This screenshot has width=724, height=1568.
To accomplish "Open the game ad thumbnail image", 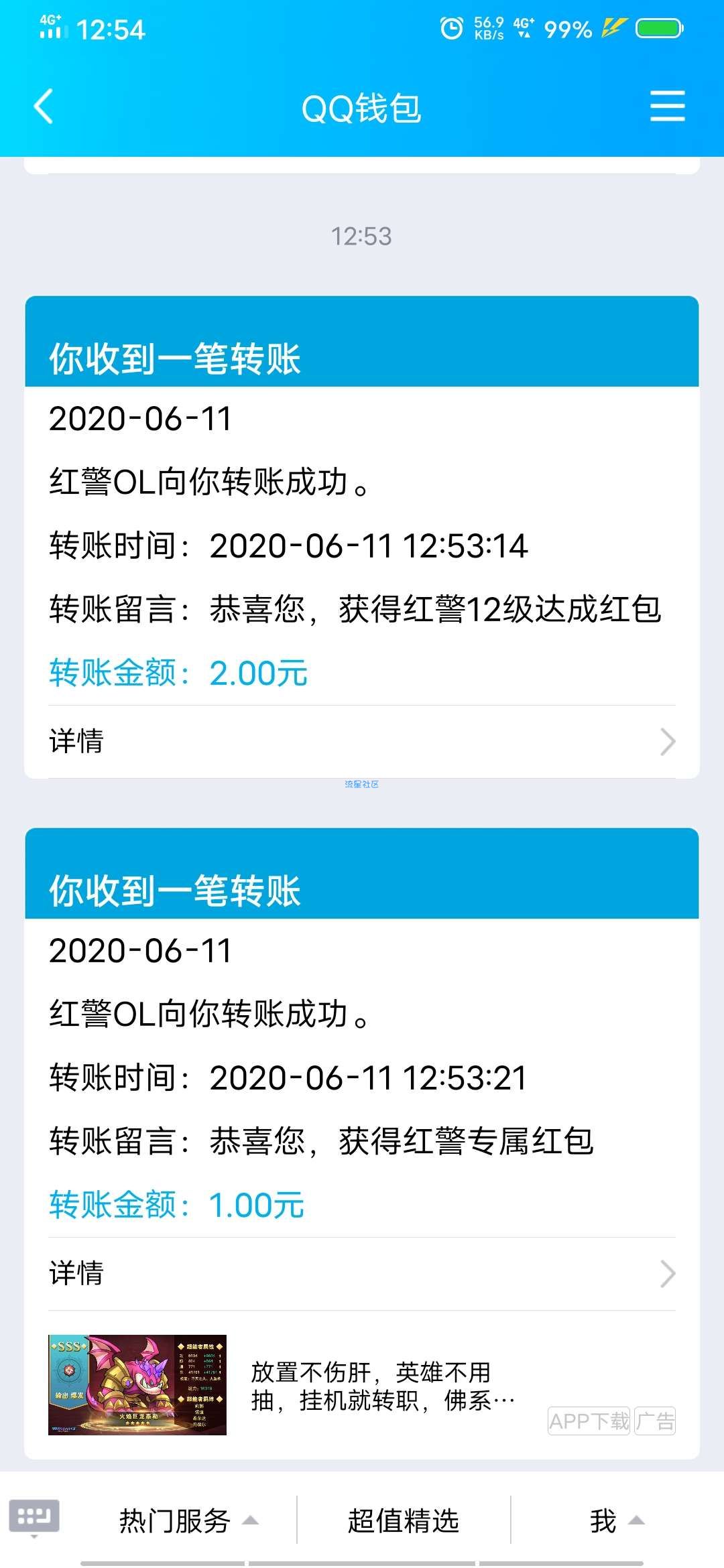I will 137,1385.
